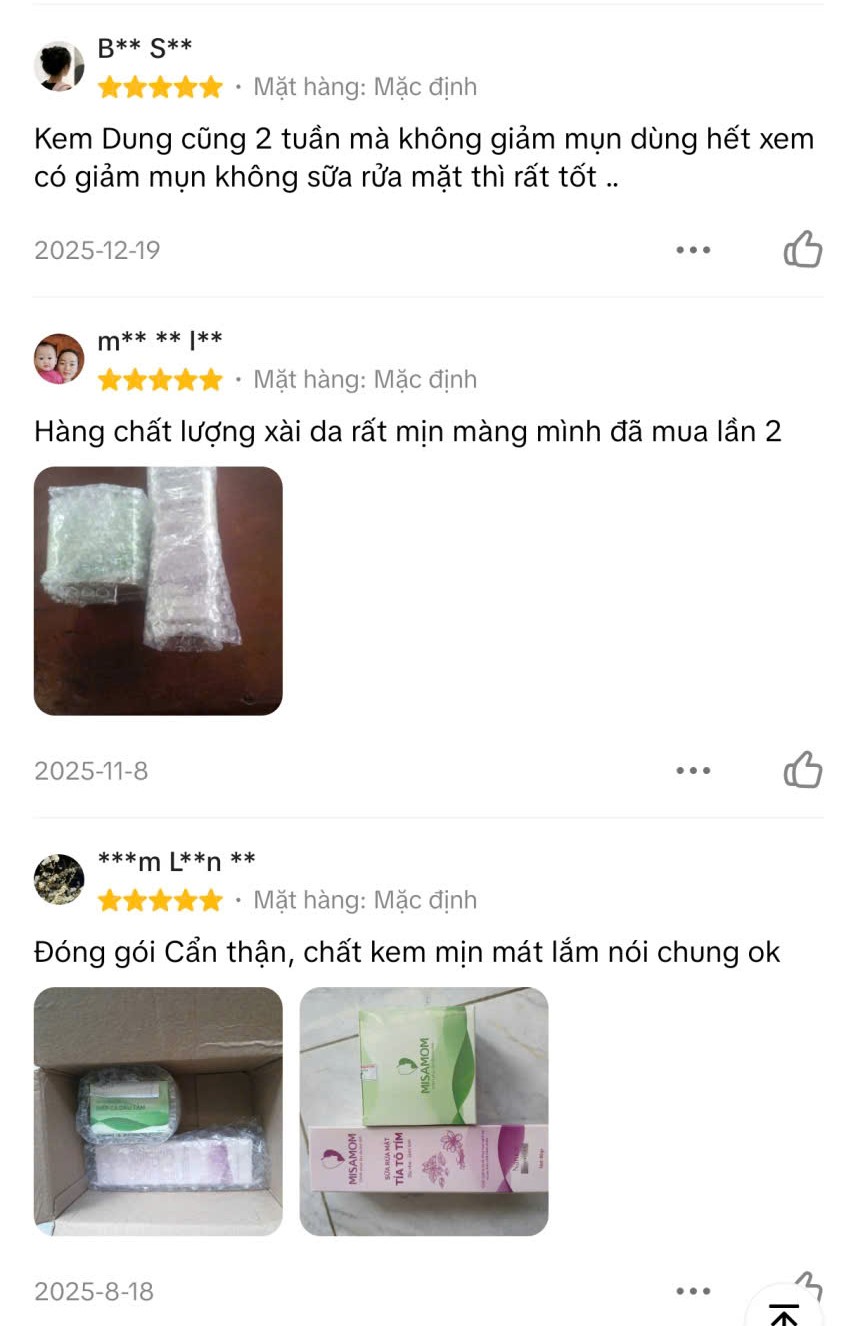Open the Misamom product boxes photo

[424, 1111]
